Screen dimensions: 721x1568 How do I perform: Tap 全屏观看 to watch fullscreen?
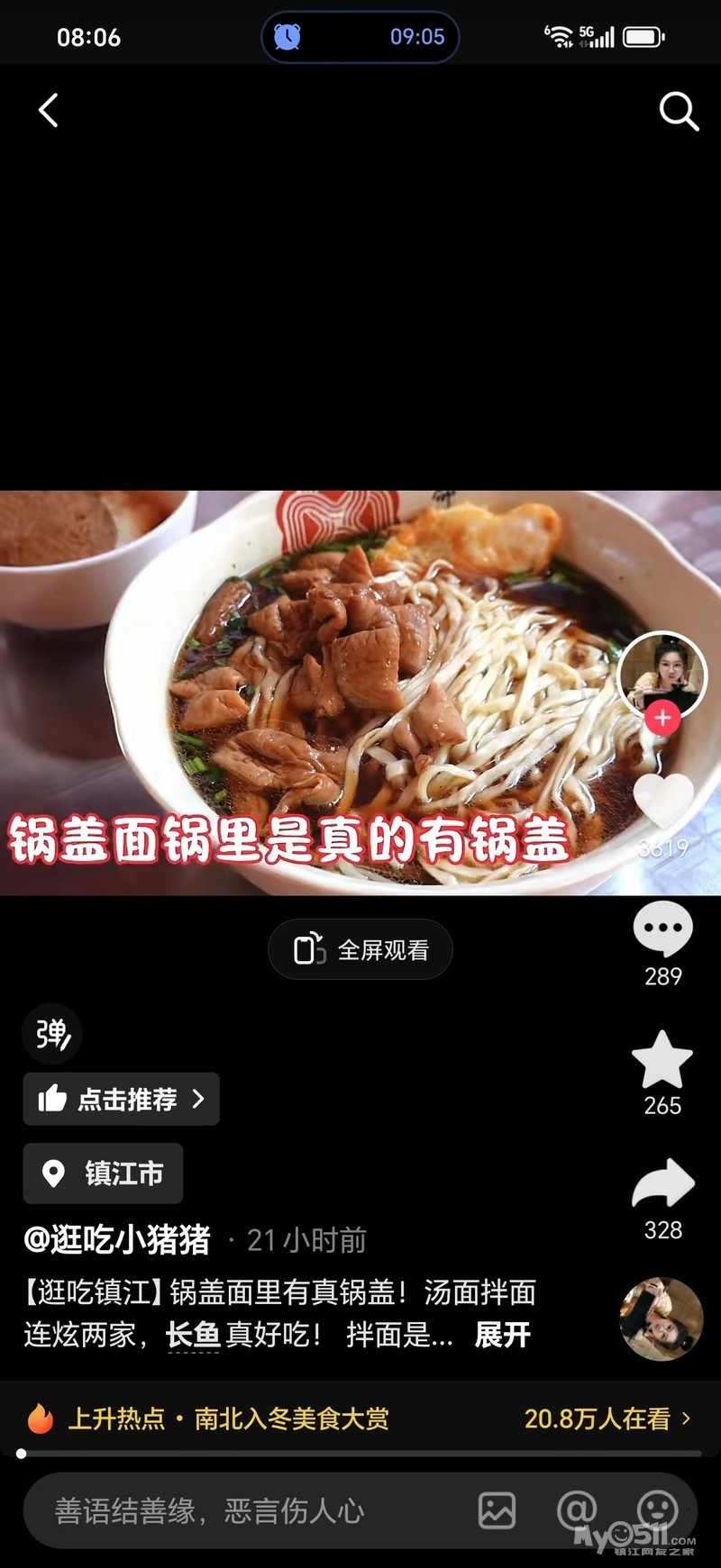(360, 949)
